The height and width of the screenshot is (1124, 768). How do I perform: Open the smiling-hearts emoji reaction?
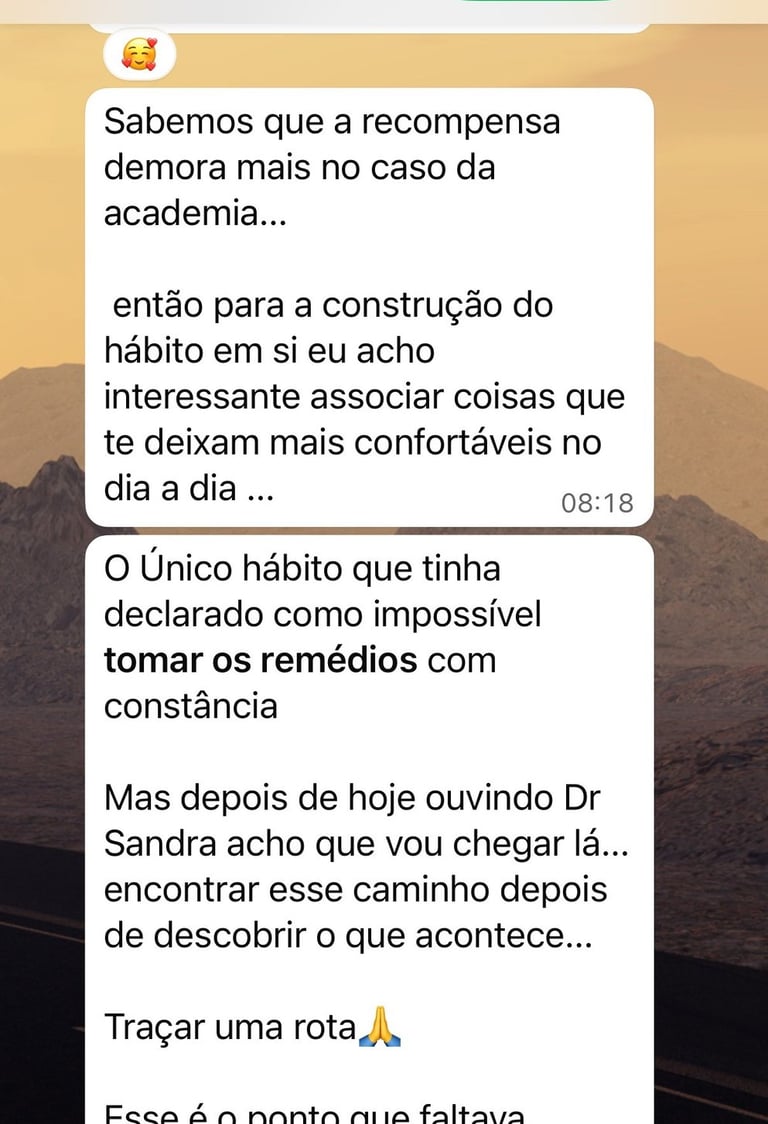[139, 53]
